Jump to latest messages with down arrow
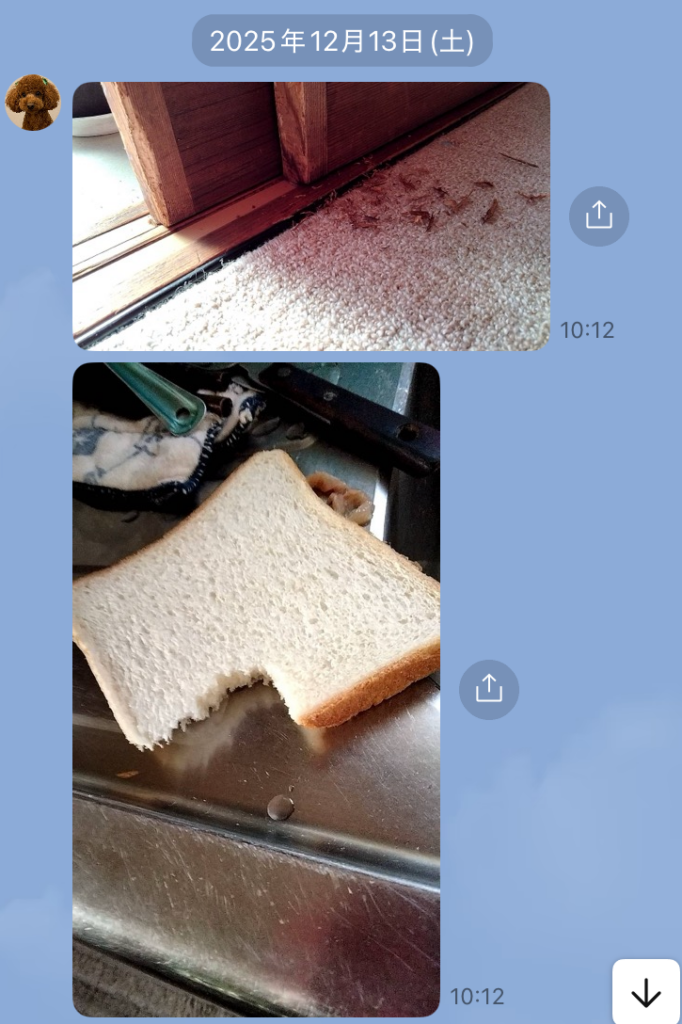This screenshot has width=682, height=1024. click(646, 992)
